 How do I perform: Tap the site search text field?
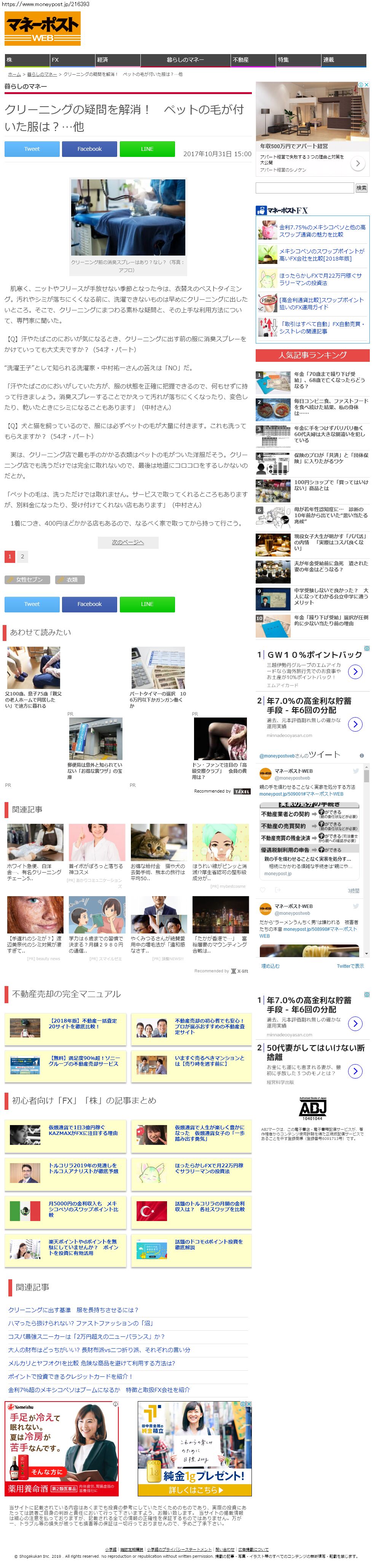304,188
